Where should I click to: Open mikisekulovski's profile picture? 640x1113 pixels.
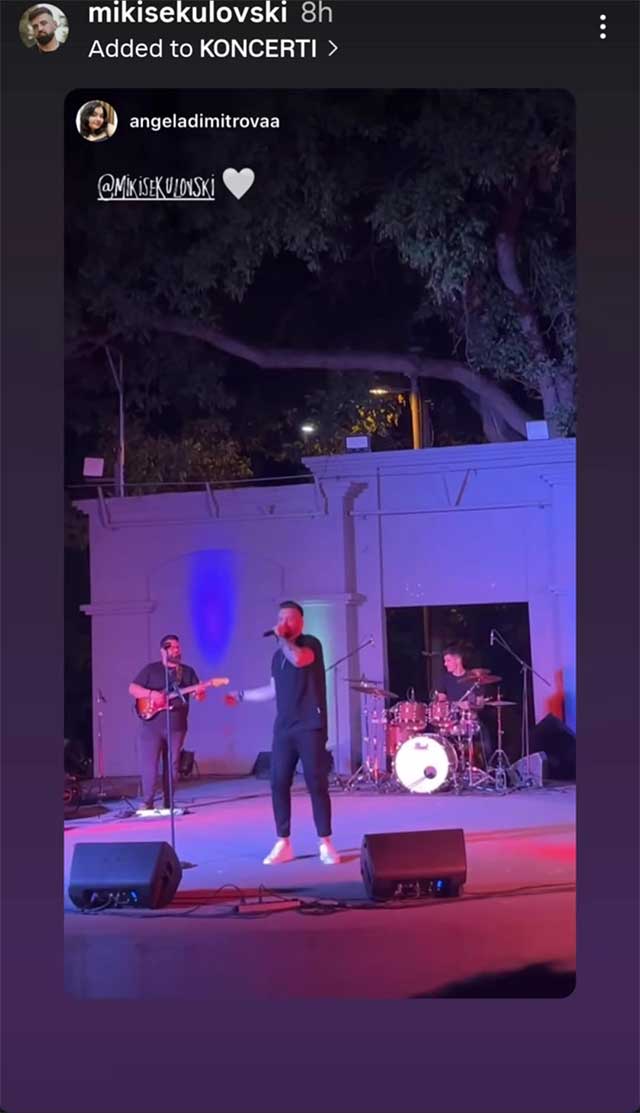point(43,27)
